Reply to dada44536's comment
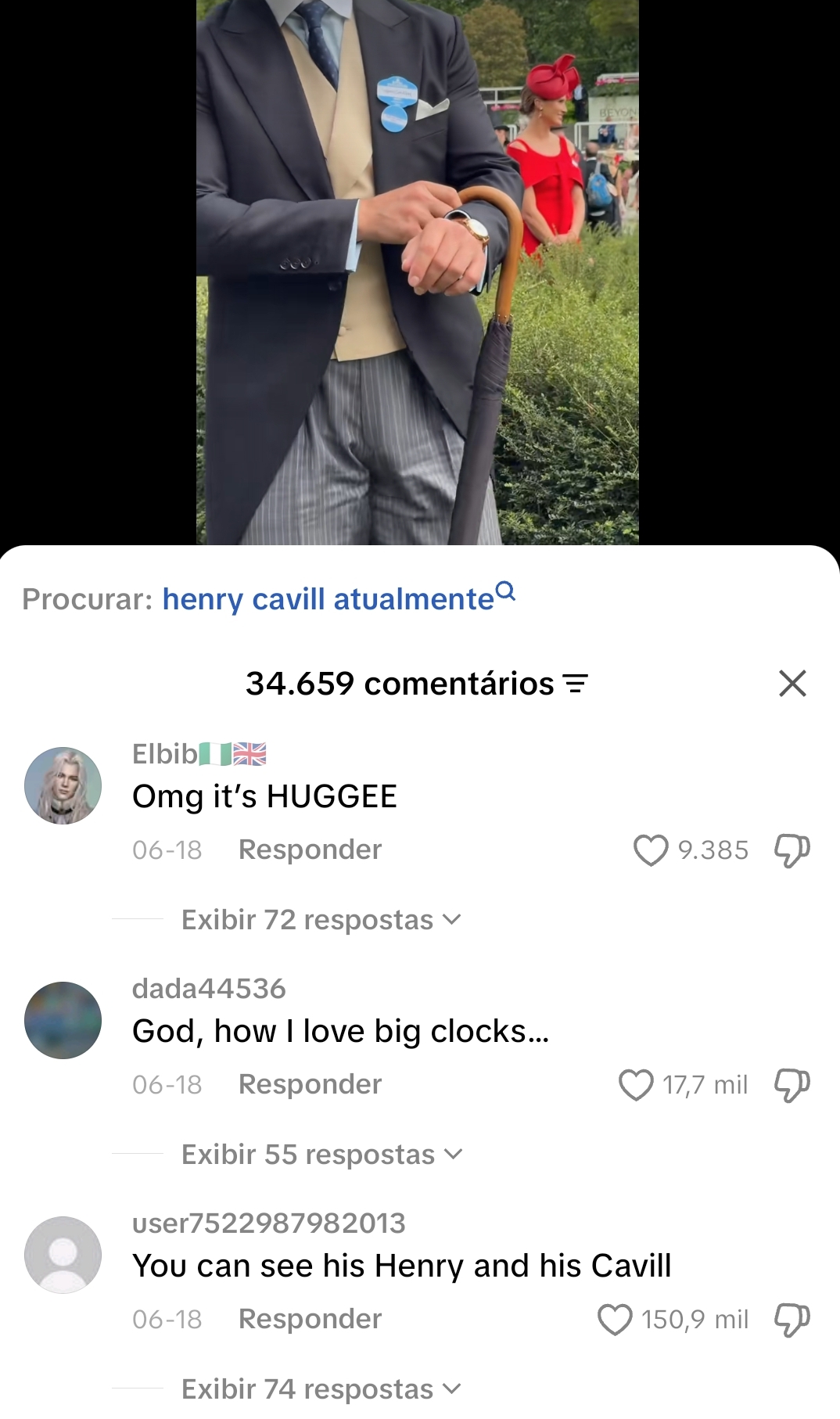The height and width of the screenshot is (1419, 840). [310, 1084]
